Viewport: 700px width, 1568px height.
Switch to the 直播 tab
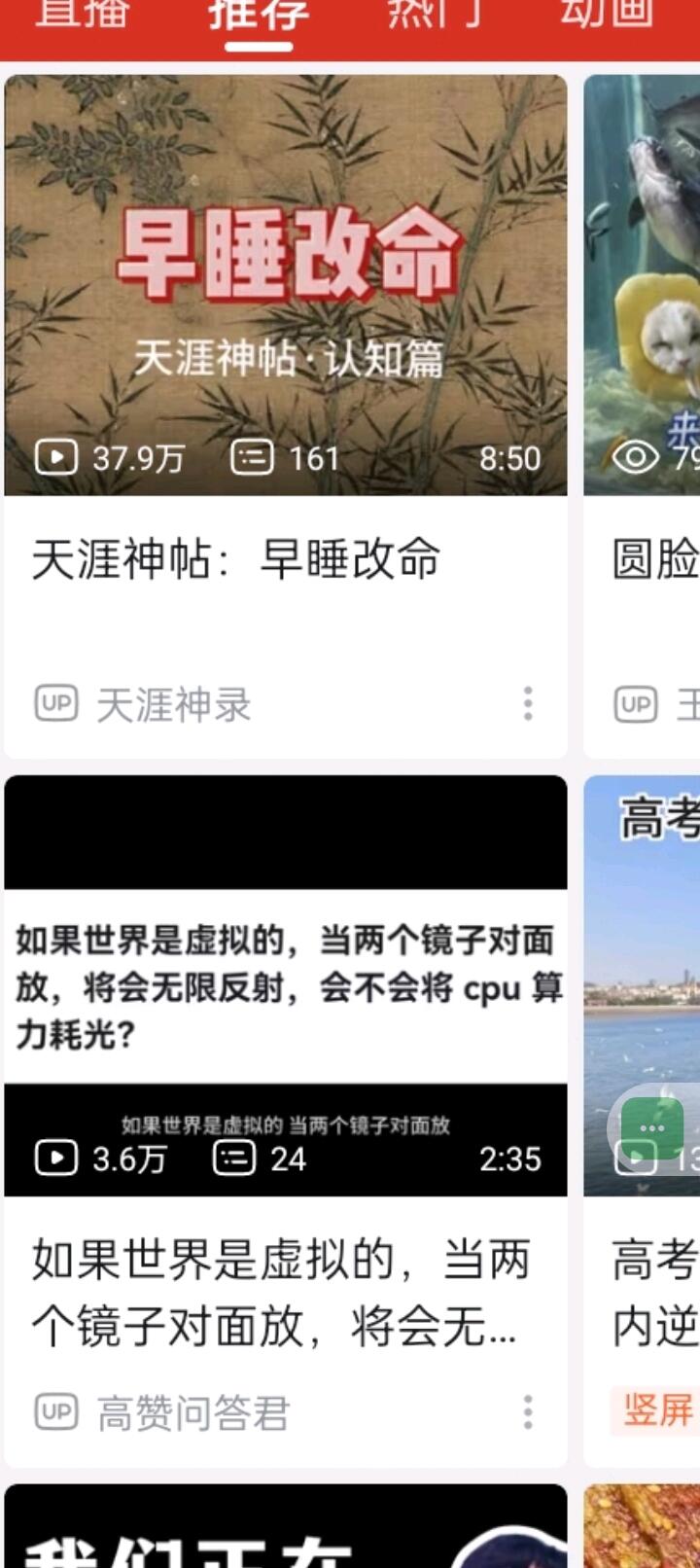point(82,14)
